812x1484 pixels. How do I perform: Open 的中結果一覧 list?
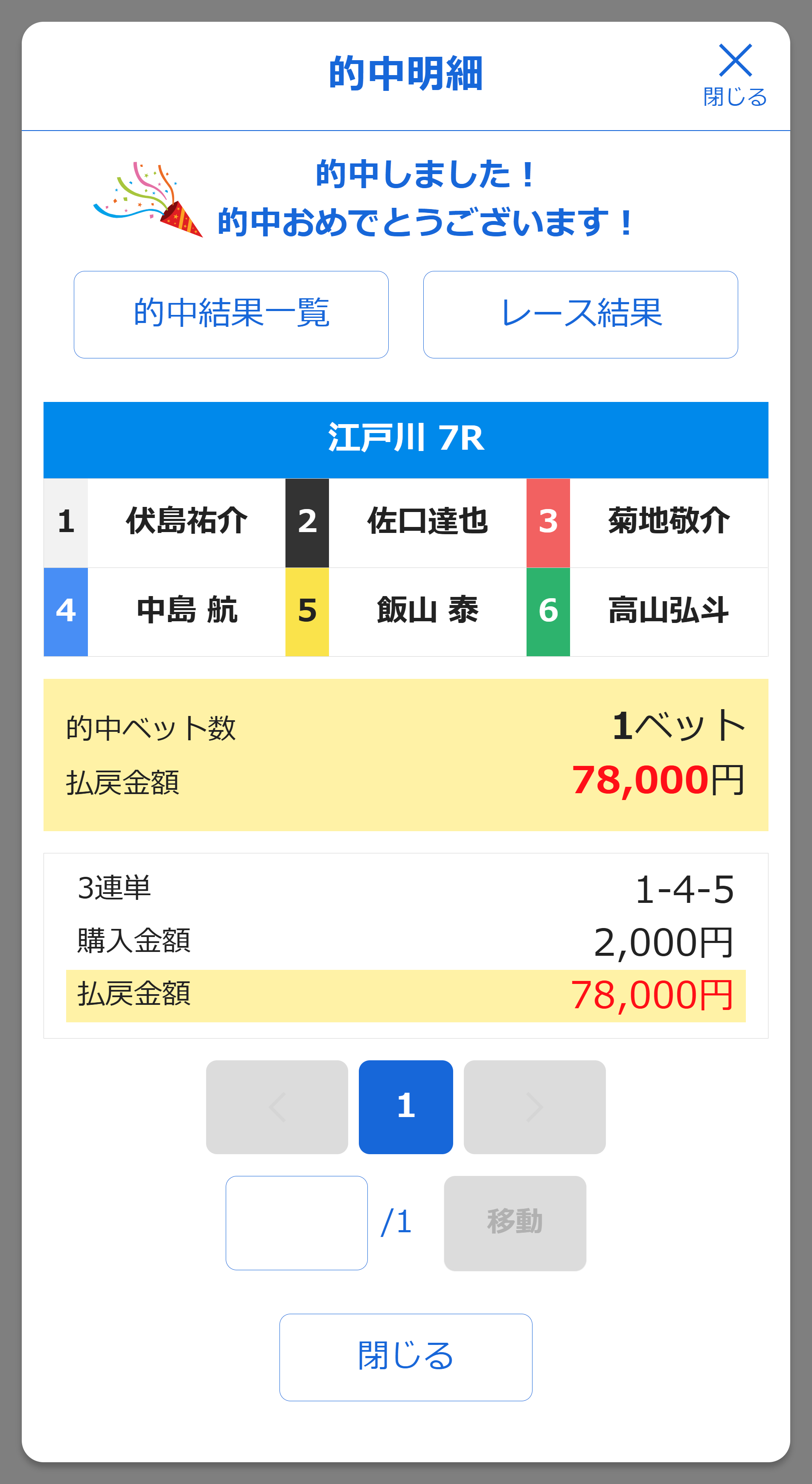pos(231,314)
